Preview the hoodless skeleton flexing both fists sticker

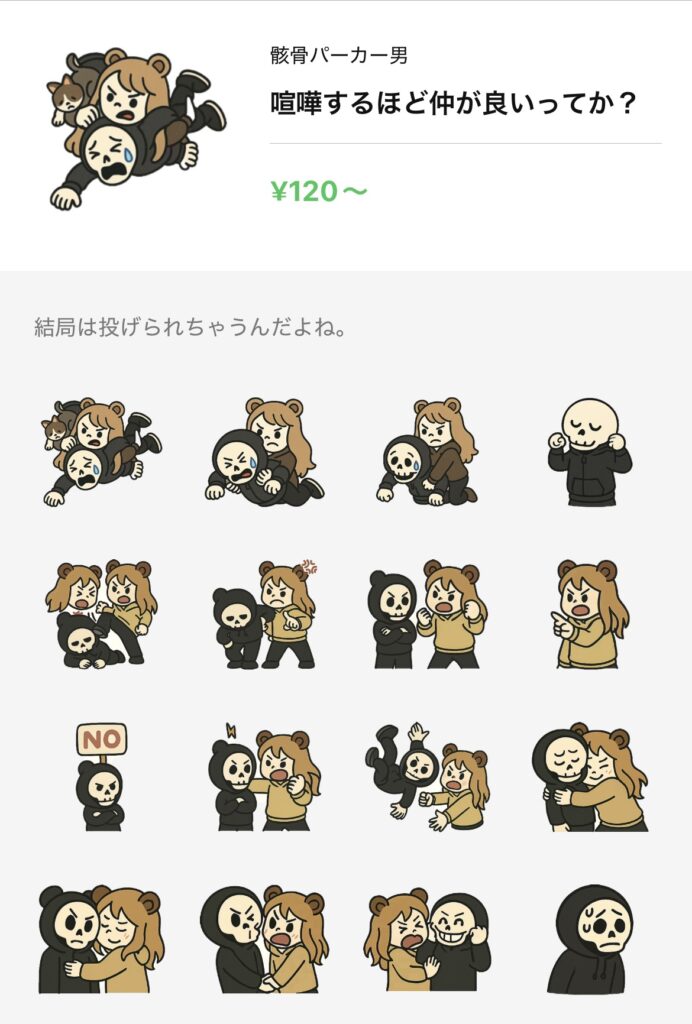tap(589, 451)
